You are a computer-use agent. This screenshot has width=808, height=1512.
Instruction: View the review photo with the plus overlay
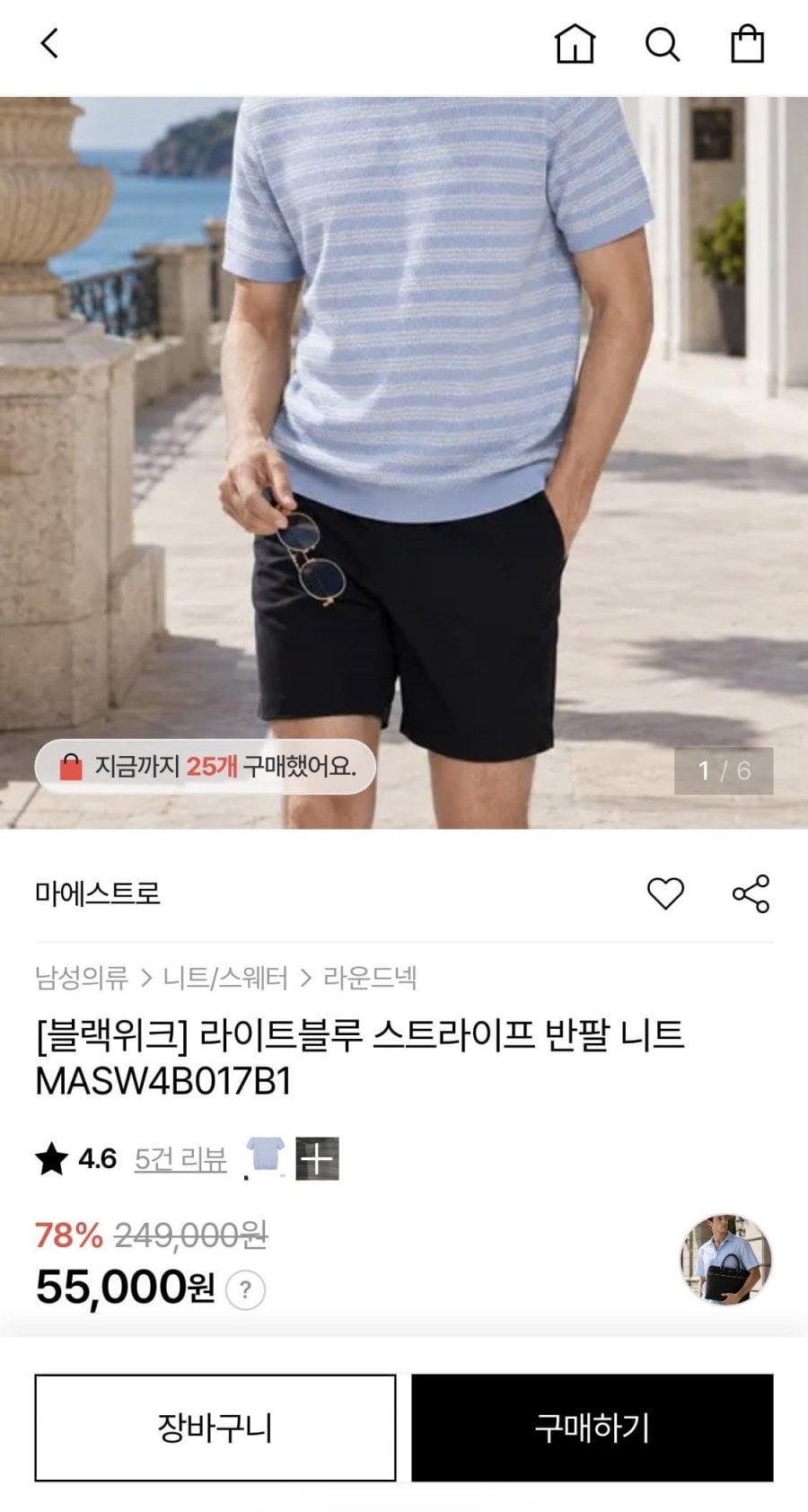point(317,1159)
